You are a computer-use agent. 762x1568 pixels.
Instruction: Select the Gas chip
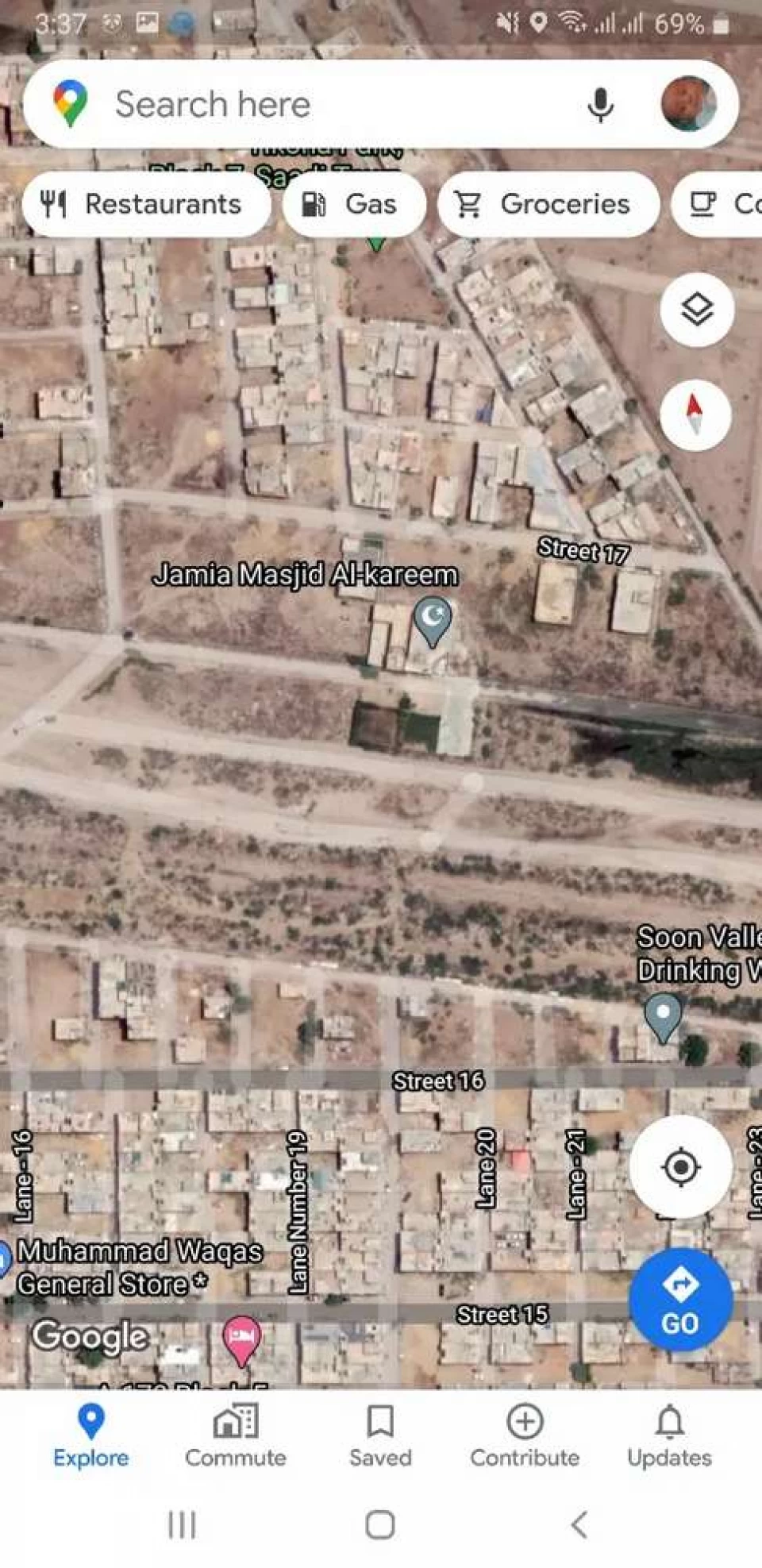[353, 204]
